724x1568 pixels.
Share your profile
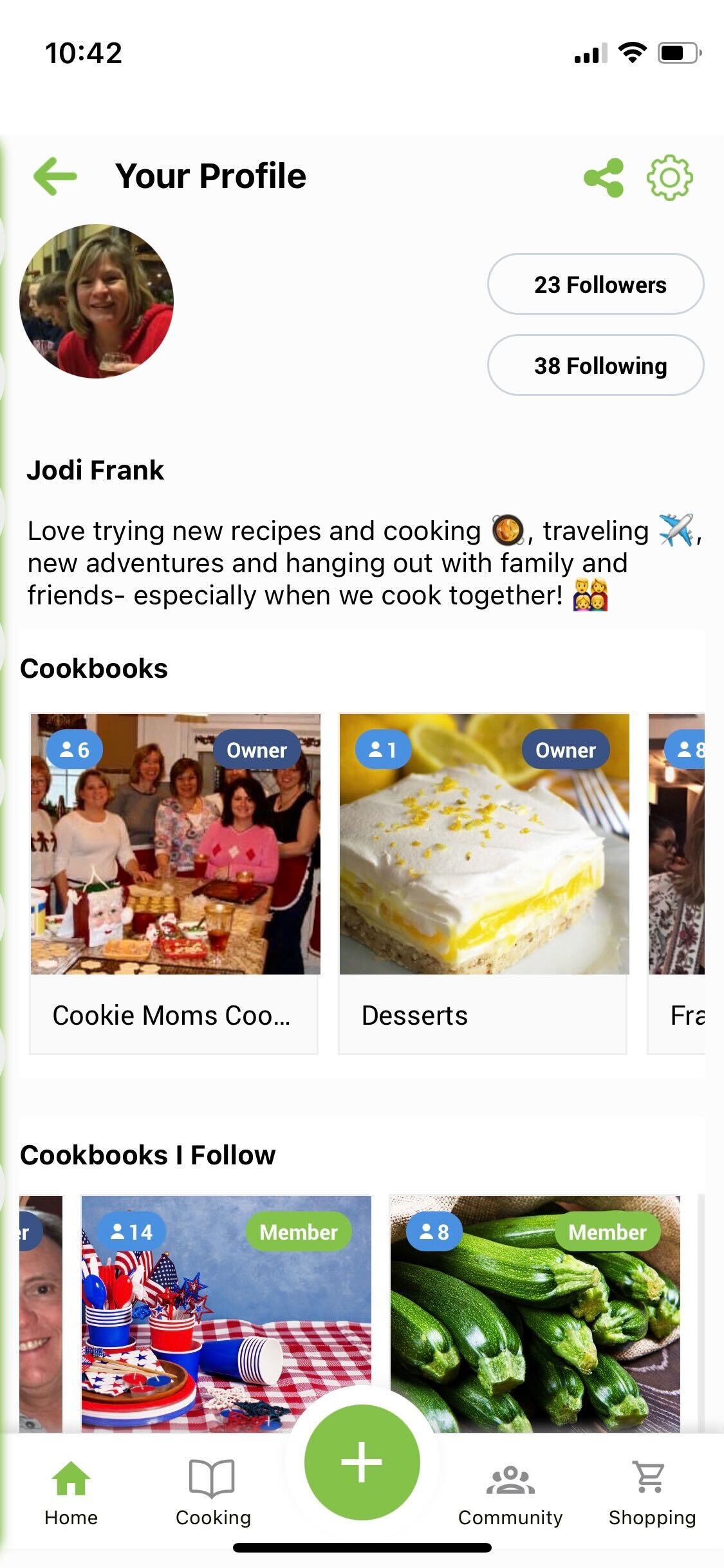[x=604, y=178]
